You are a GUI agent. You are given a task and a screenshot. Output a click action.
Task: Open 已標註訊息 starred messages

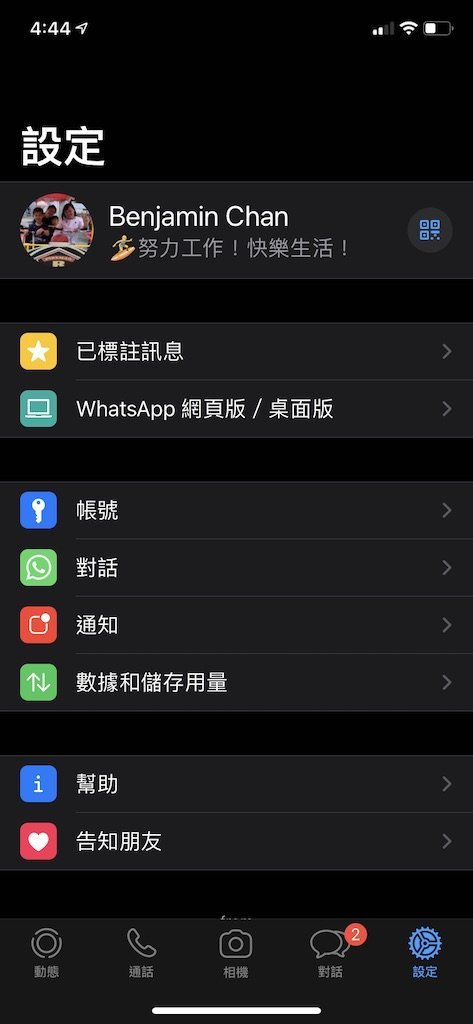[236, 352]
